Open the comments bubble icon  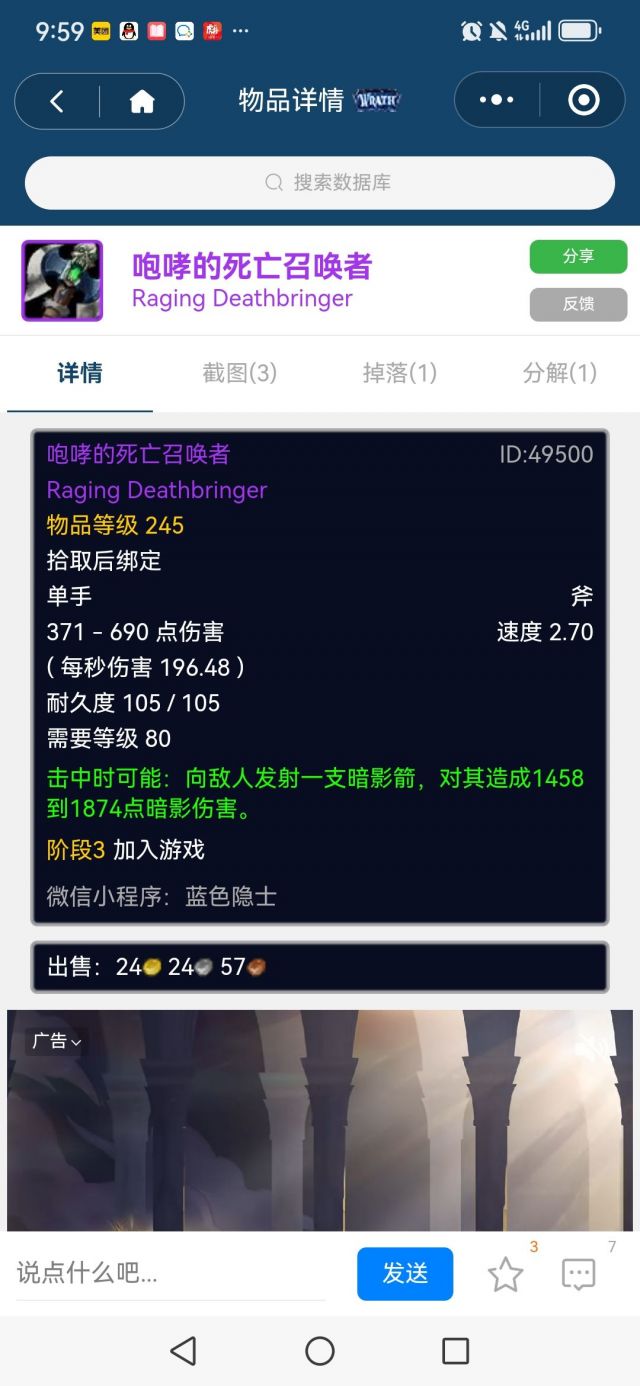tap(579, 1274)
